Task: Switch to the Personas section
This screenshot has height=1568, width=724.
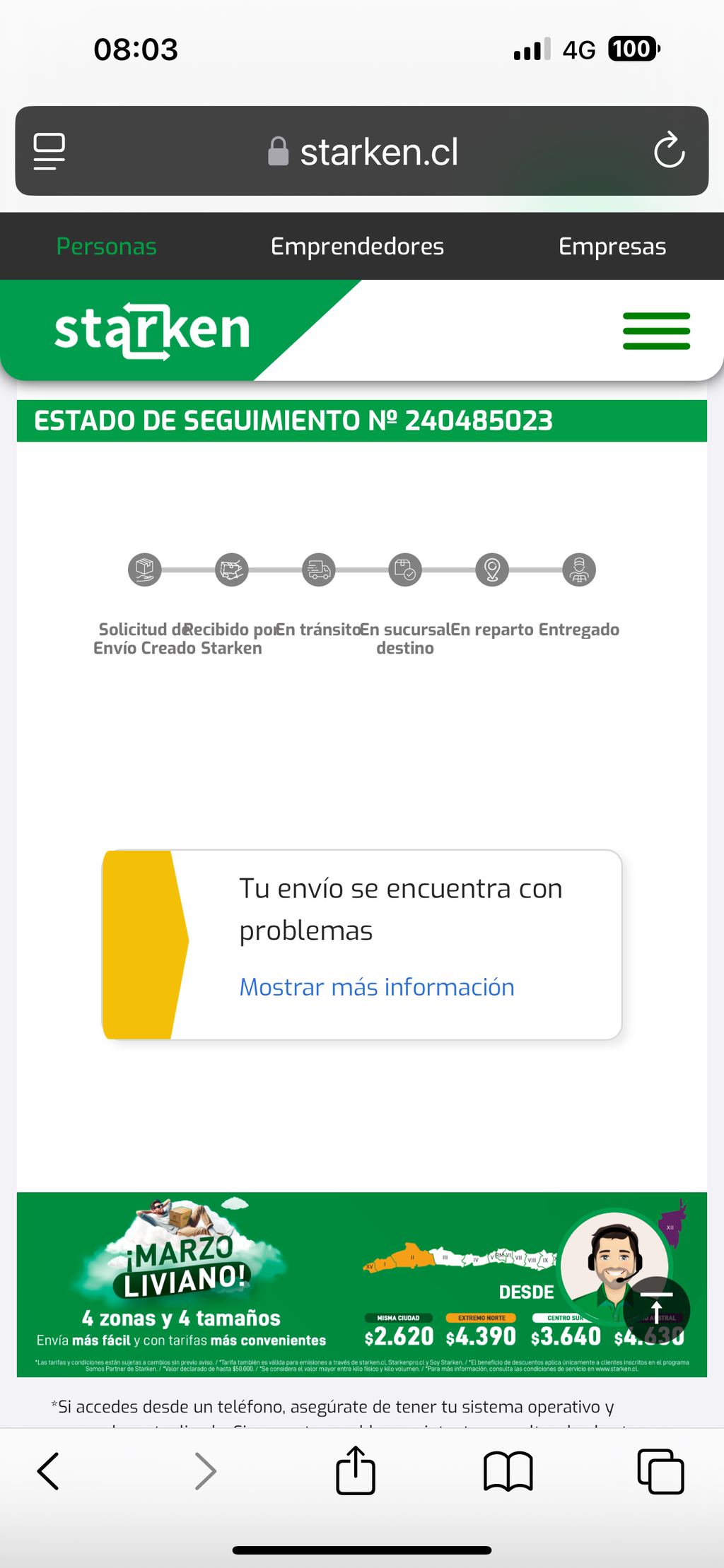Action: pyautogui.click(x=107, y=246)
